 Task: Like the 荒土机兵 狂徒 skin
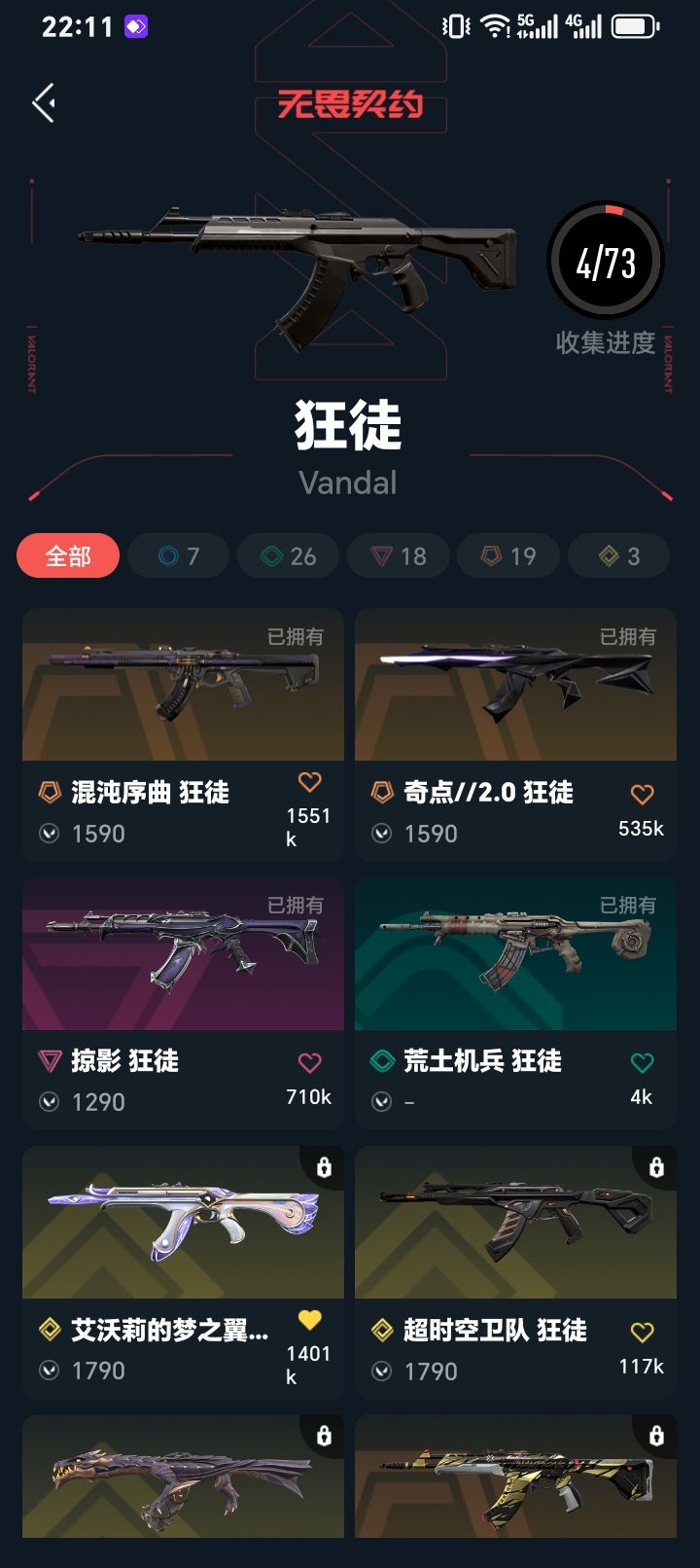642,1062
